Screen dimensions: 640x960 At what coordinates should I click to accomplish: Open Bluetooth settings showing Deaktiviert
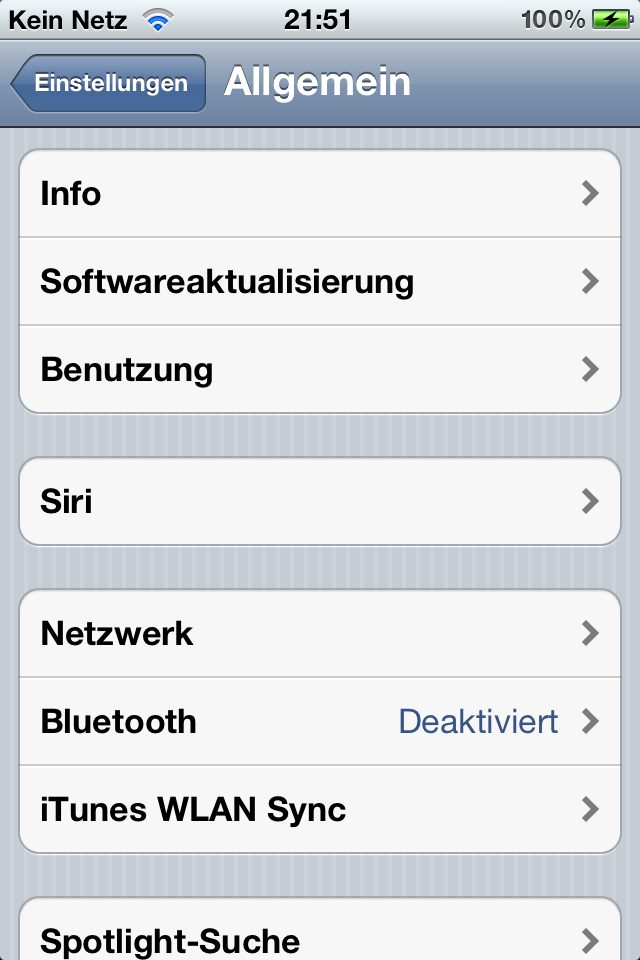point(320,721)
